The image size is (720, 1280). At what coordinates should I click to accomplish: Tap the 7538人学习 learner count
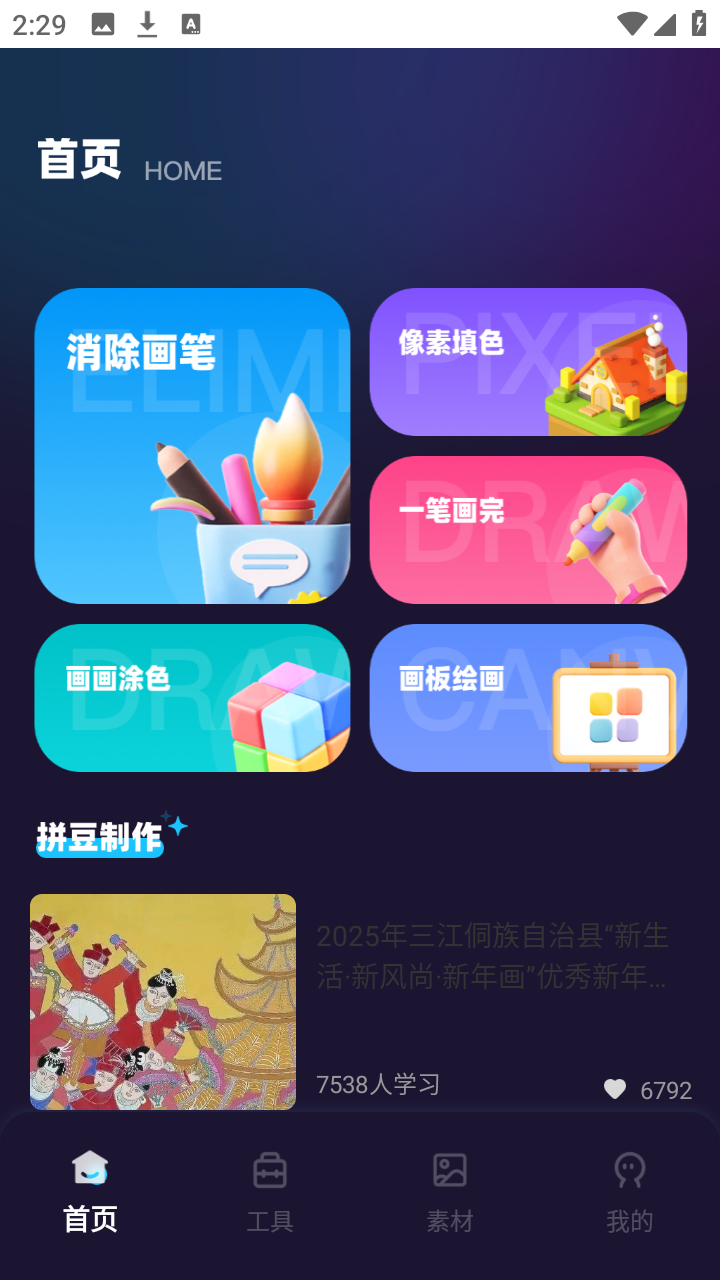tap(378, 1083)
